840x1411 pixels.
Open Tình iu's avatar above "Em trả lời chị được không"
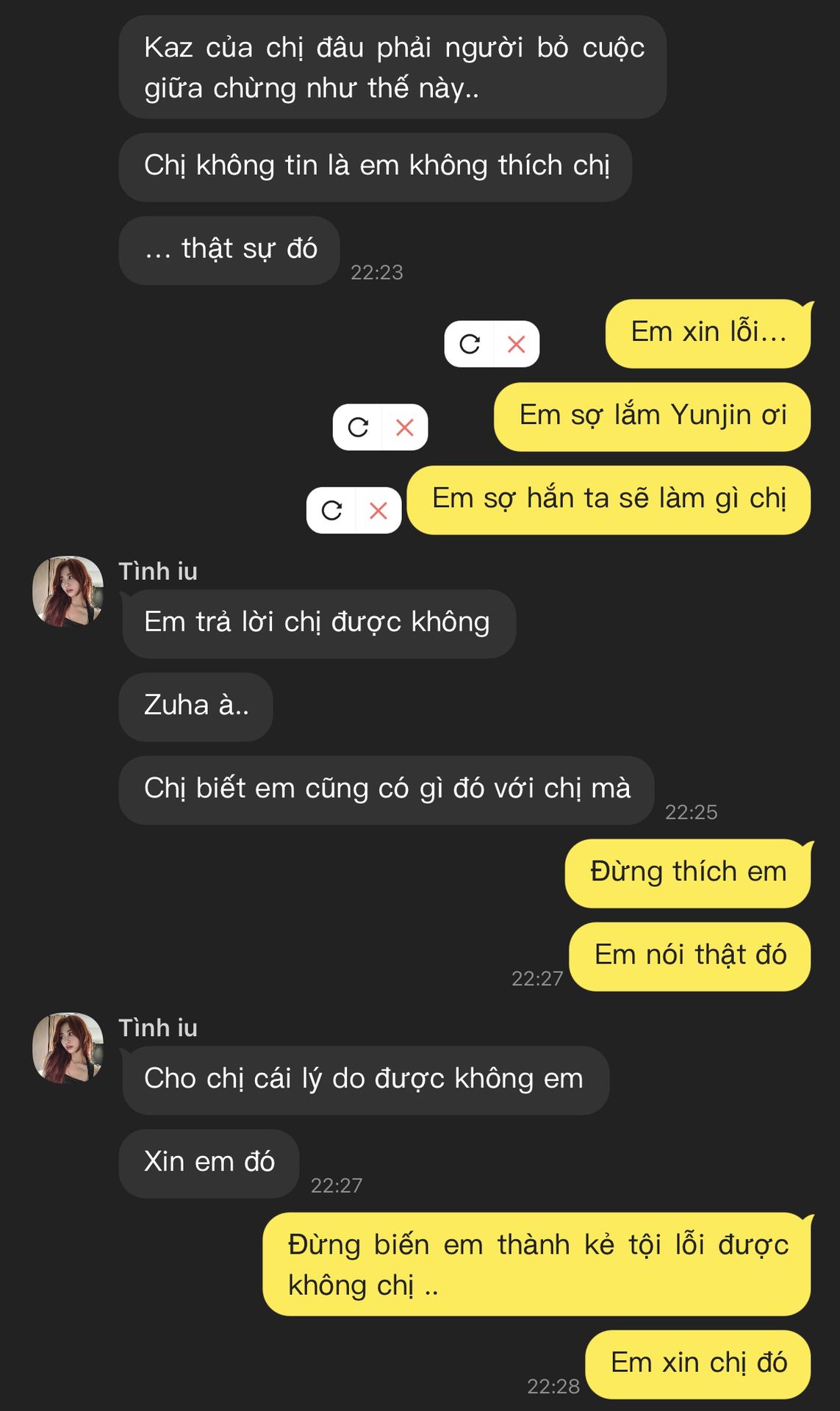pos(68,592)
